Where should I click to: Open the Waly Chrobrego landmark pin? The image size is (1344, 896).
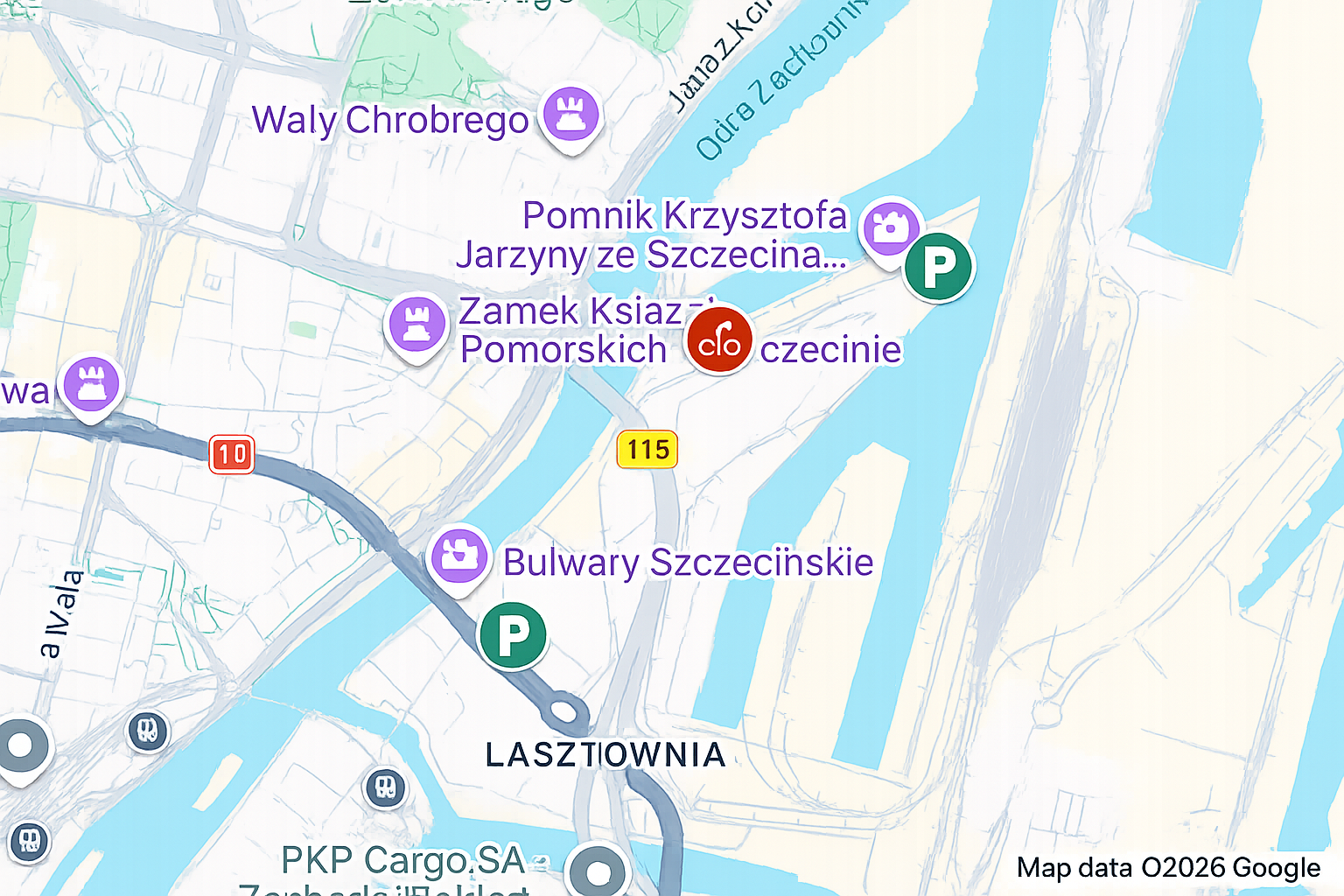coord(570,116)
